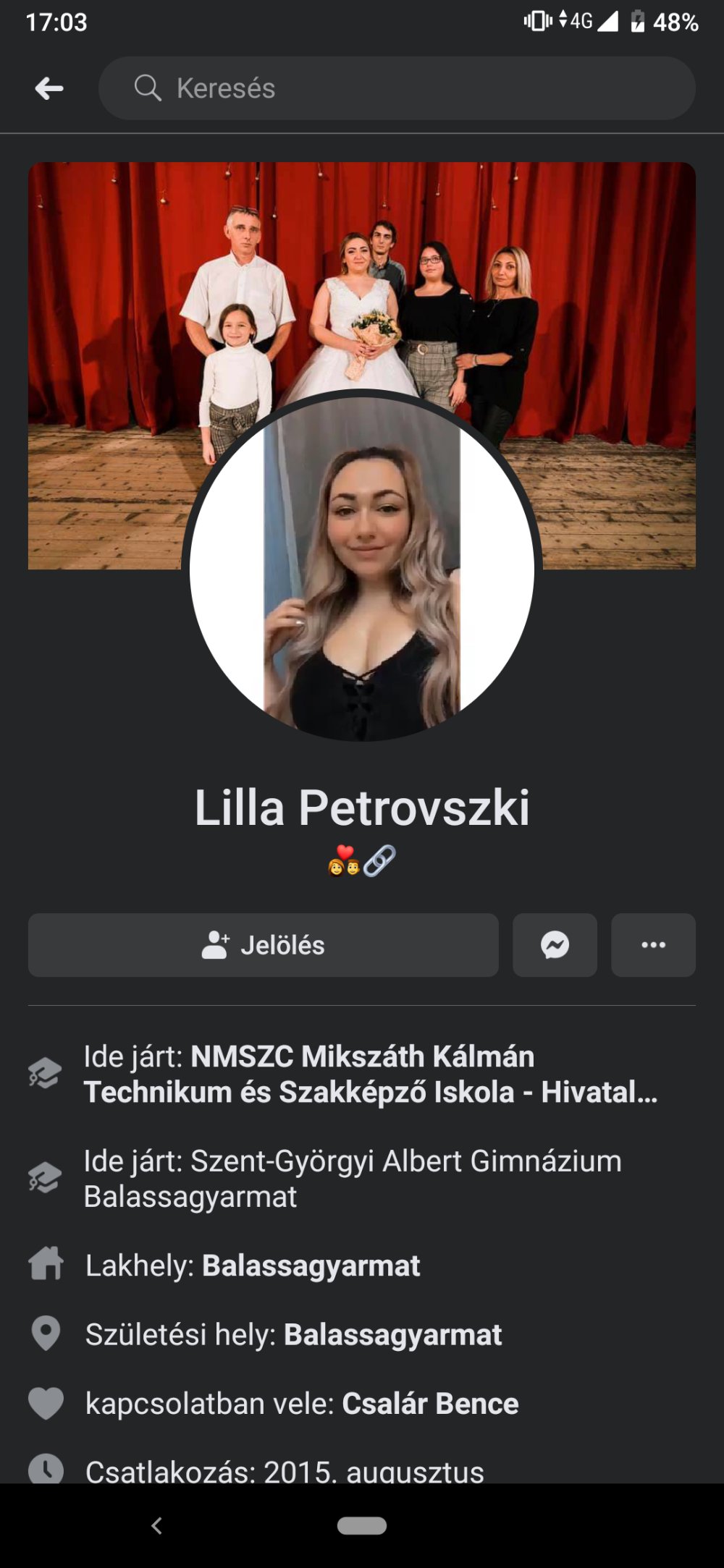724x1568 pixels.
Task: Open the Keresés search field
Action: click(x=397, y=88)
